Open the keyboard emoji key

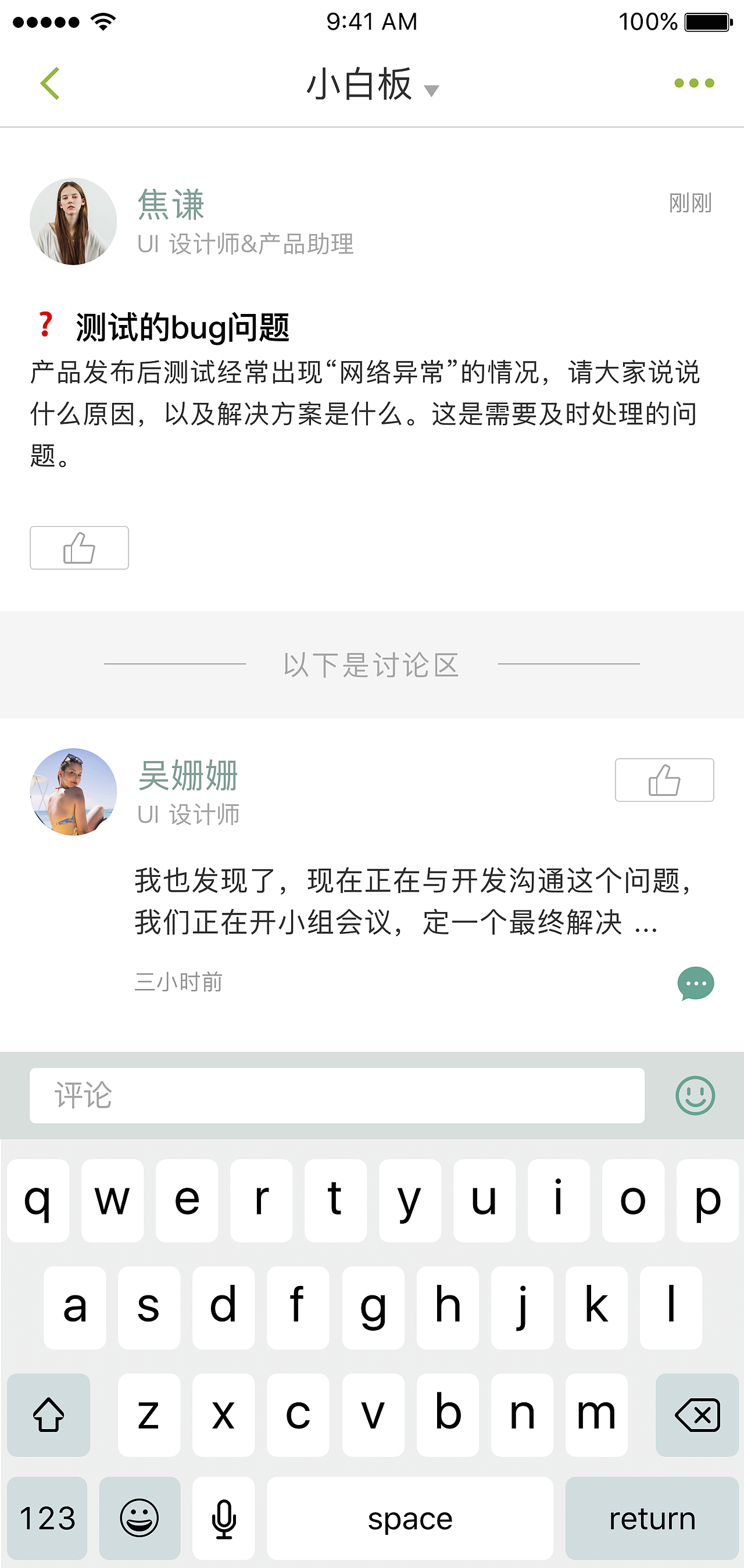[139, 1518]
